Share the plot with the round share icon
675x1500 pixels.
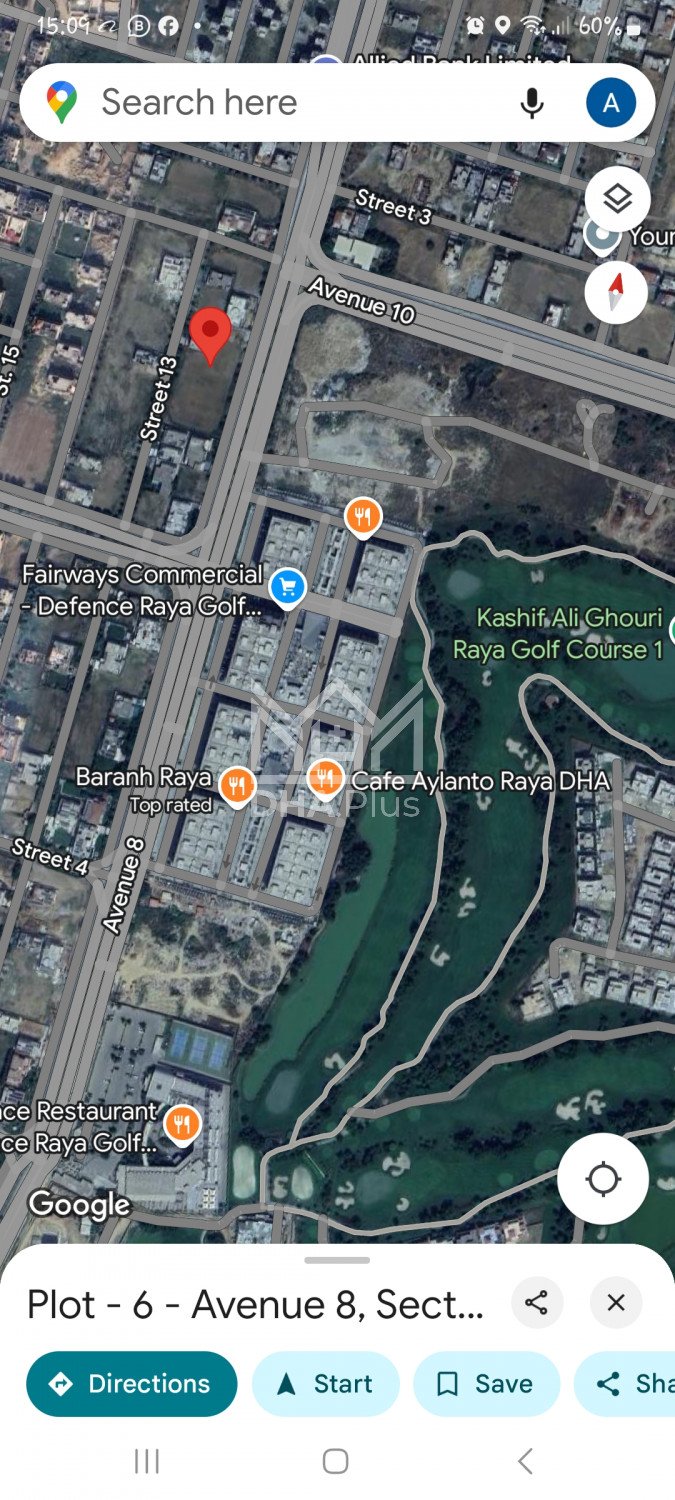537,1303
